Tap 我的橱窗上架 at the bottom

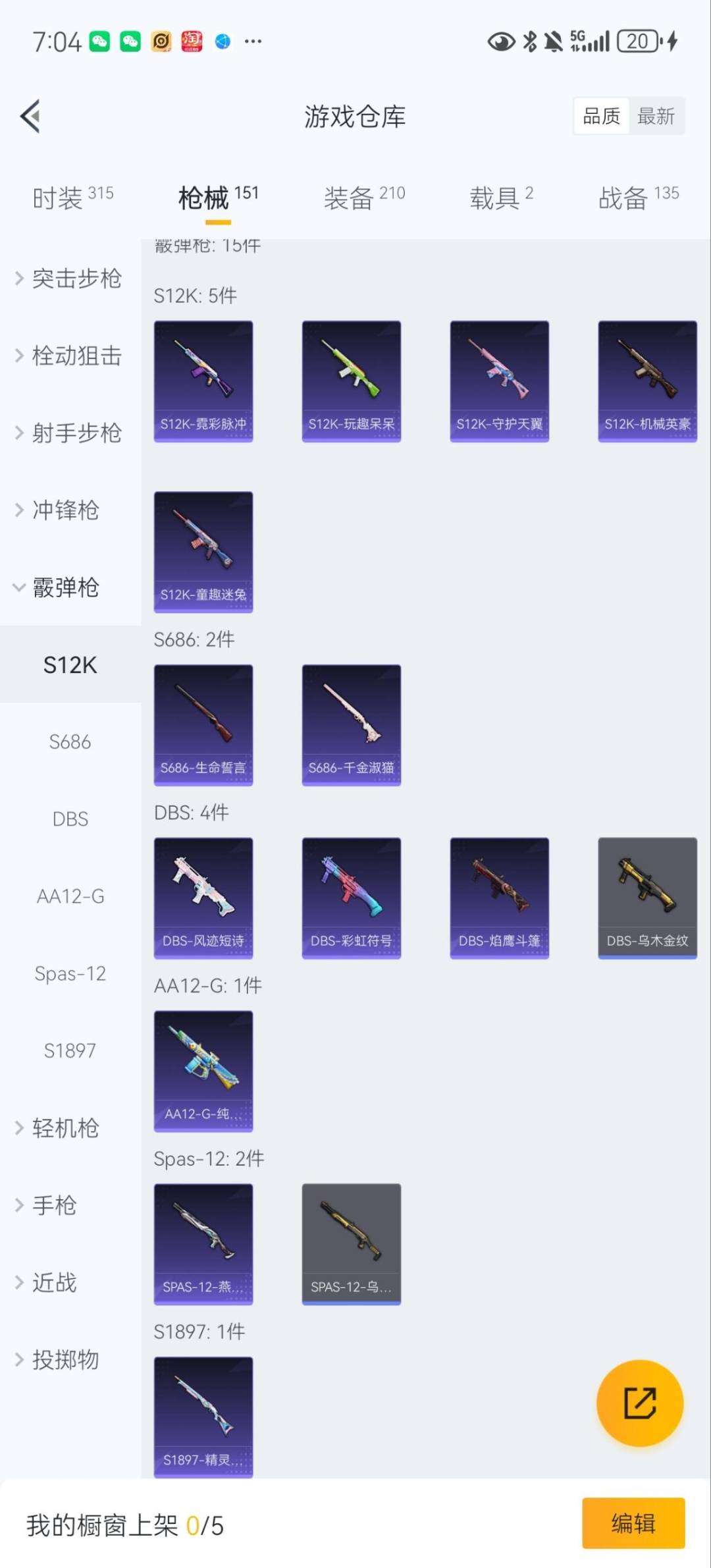(105, 1523)
